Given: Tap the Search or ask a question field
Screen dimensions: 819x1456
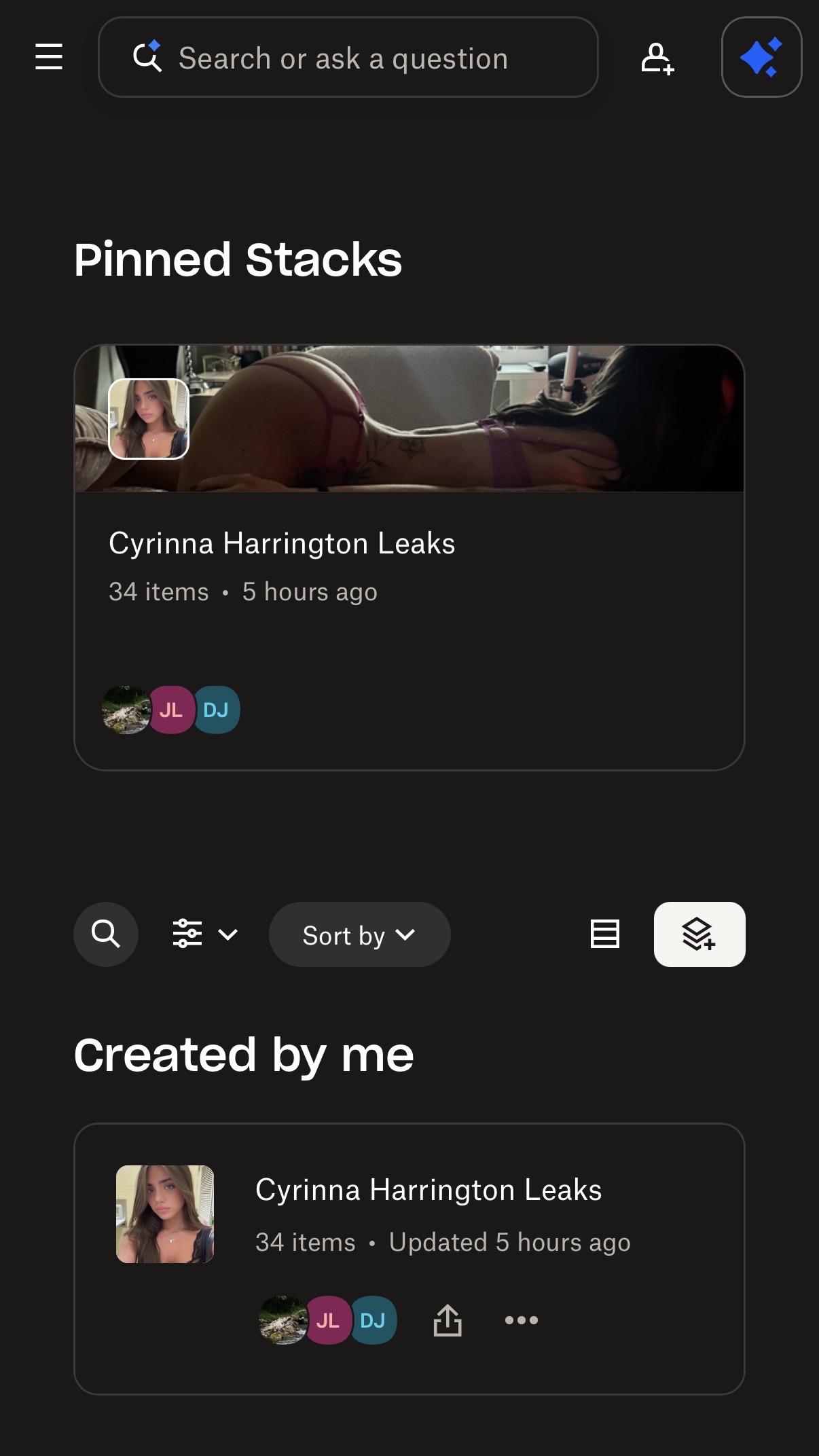Looking at the screenshot, I should click(348, 57).
